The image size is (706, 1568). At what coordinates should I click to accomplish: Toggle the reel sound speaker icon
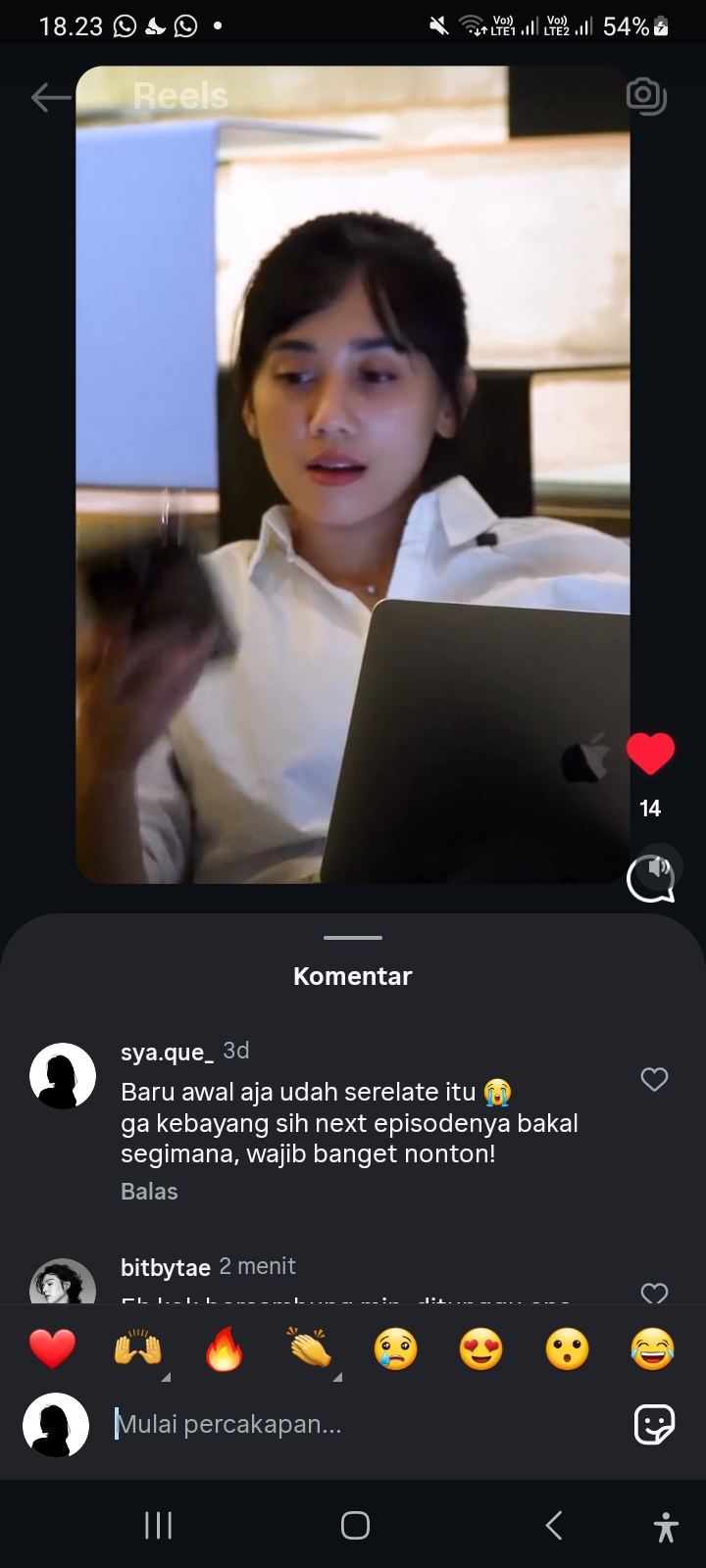click(x=659, y=866)
